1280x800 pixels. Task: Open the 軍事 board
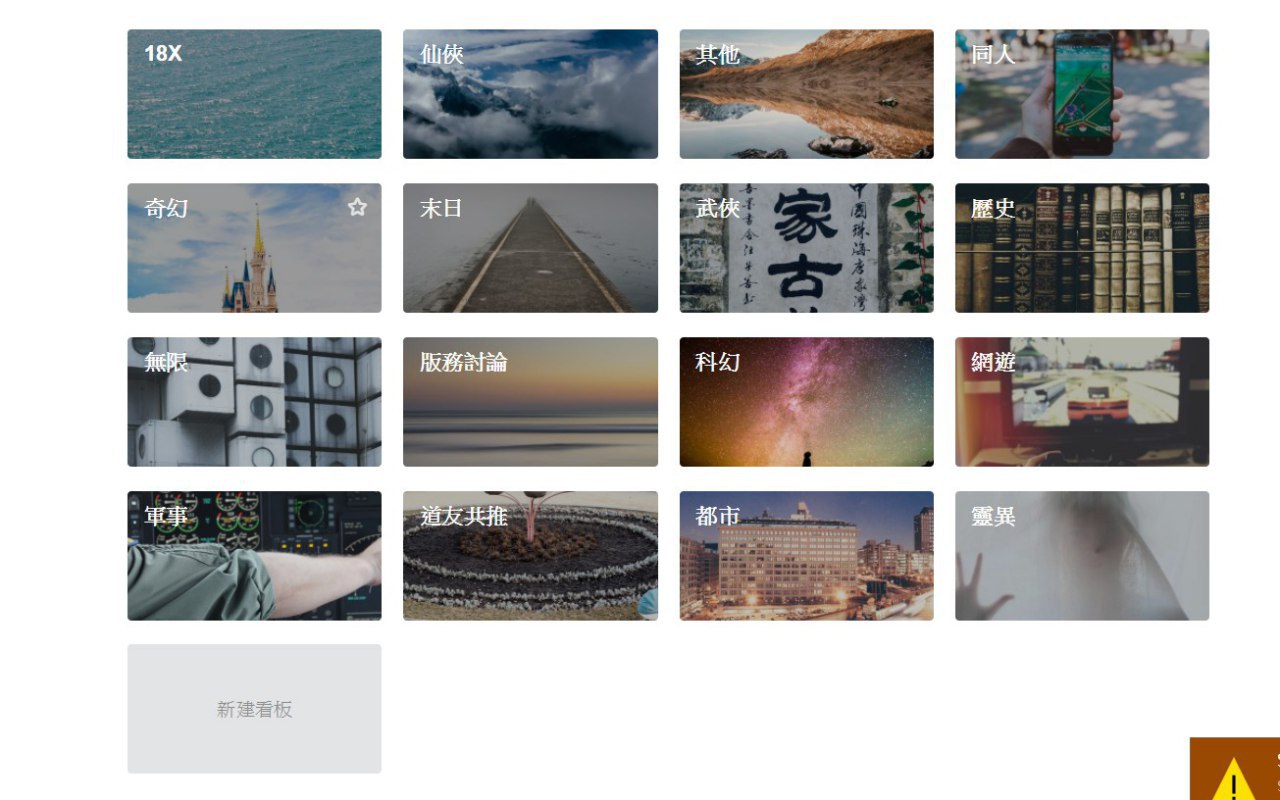[254, 556]
